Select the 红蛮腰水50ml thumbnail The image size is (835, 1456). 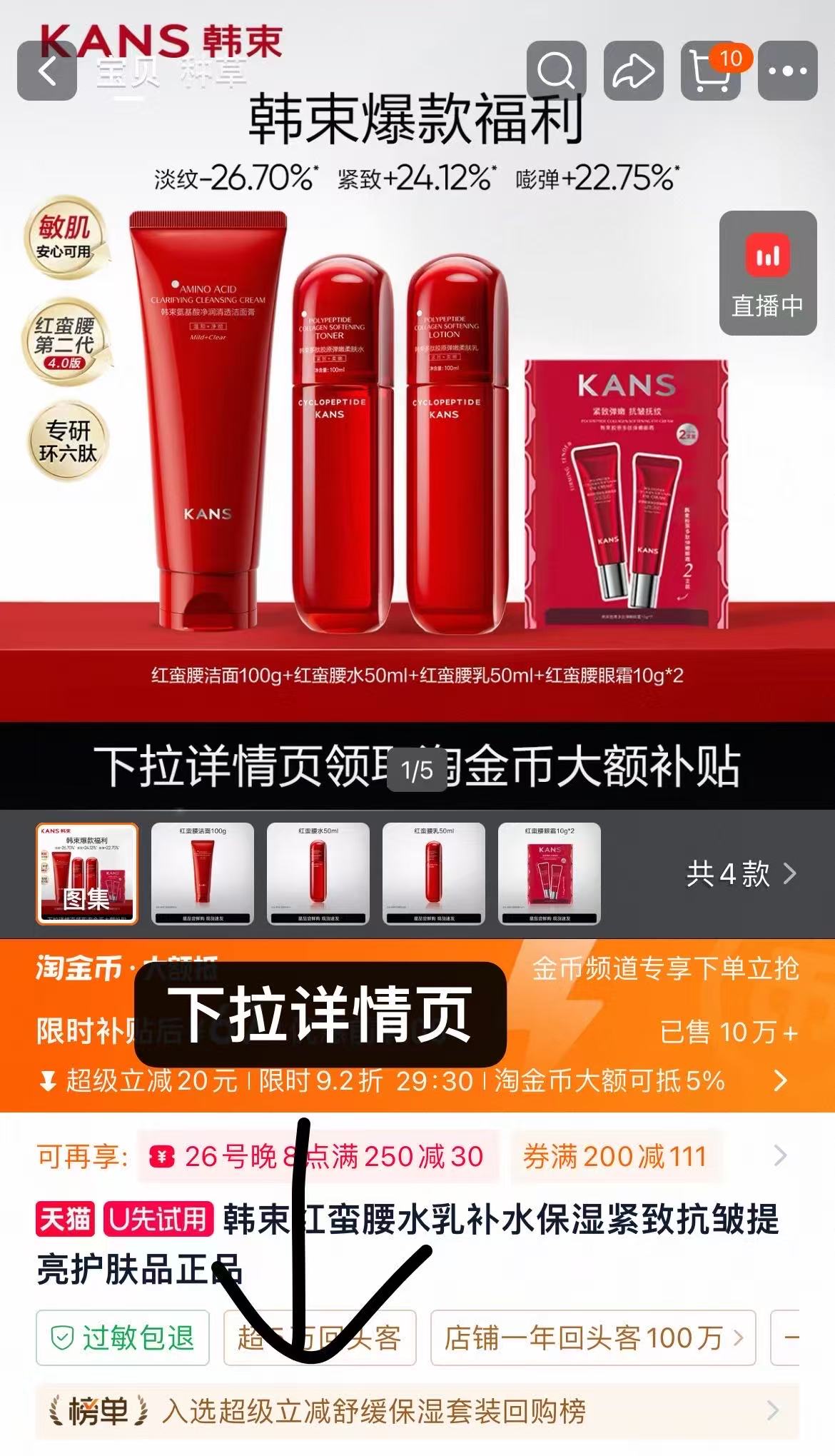click(318, 873)
